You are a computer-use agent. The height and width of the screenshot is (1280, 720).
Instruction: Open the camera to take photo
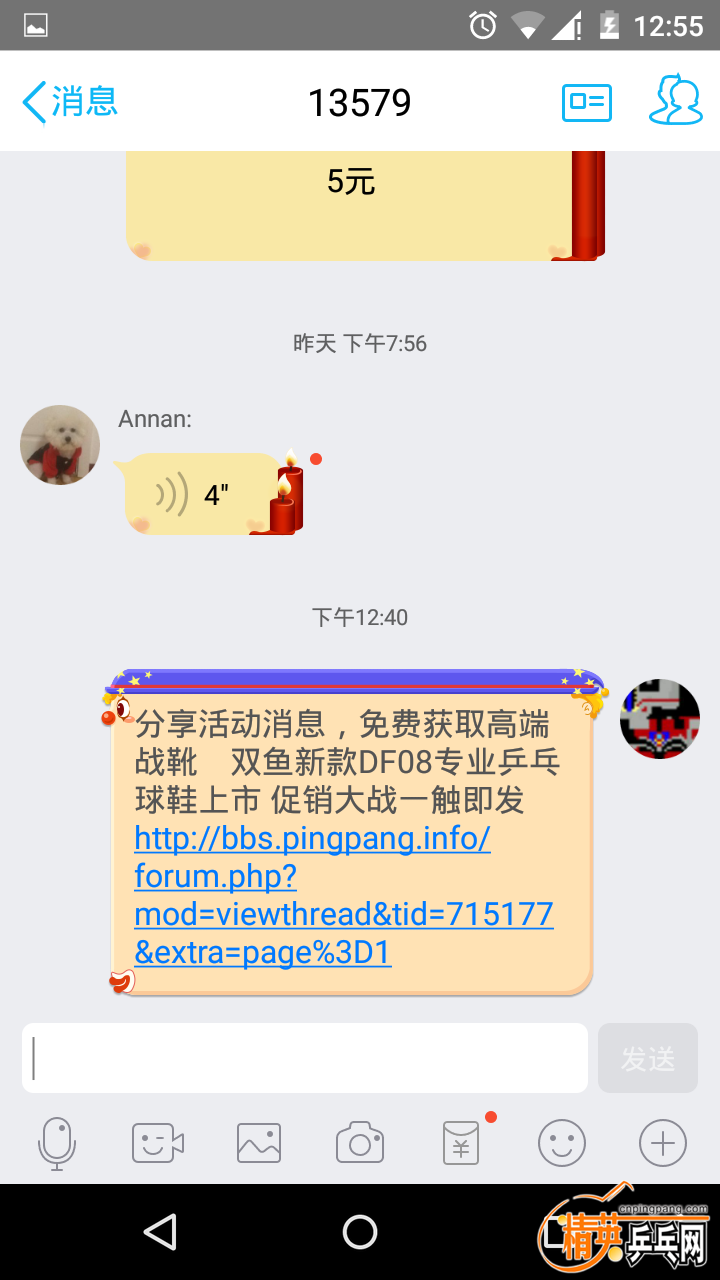pyautogui.click(x=360, y=1143)
